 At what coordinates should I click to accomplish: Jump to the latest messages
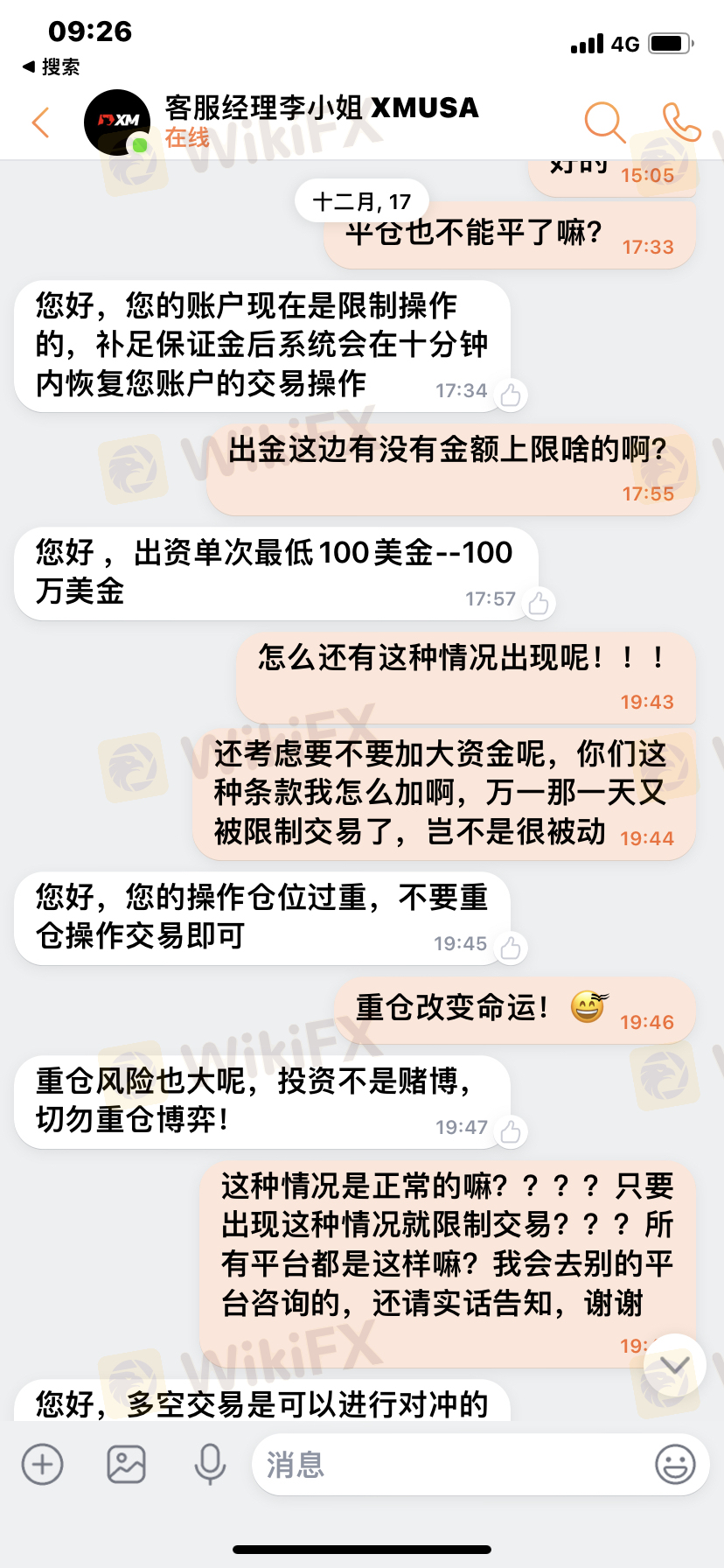click(674, 1365)
